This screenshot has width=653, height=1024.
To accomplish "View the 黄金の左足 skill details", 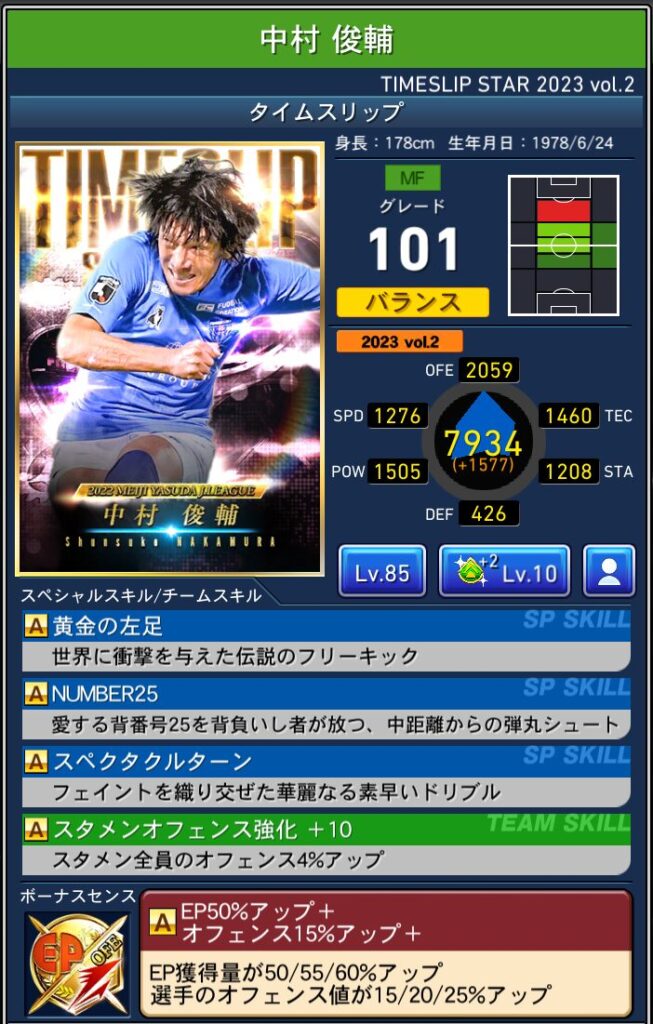I will [326, 641].
